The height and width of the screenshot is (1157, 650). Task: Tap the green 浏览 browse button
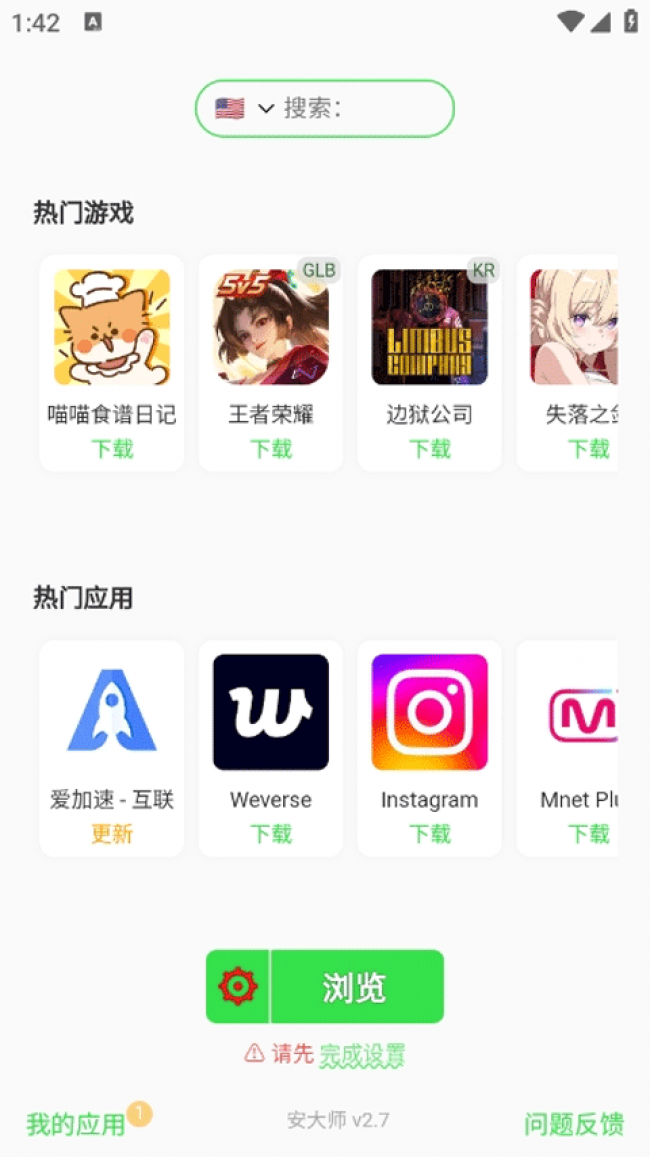pos(355,987)
